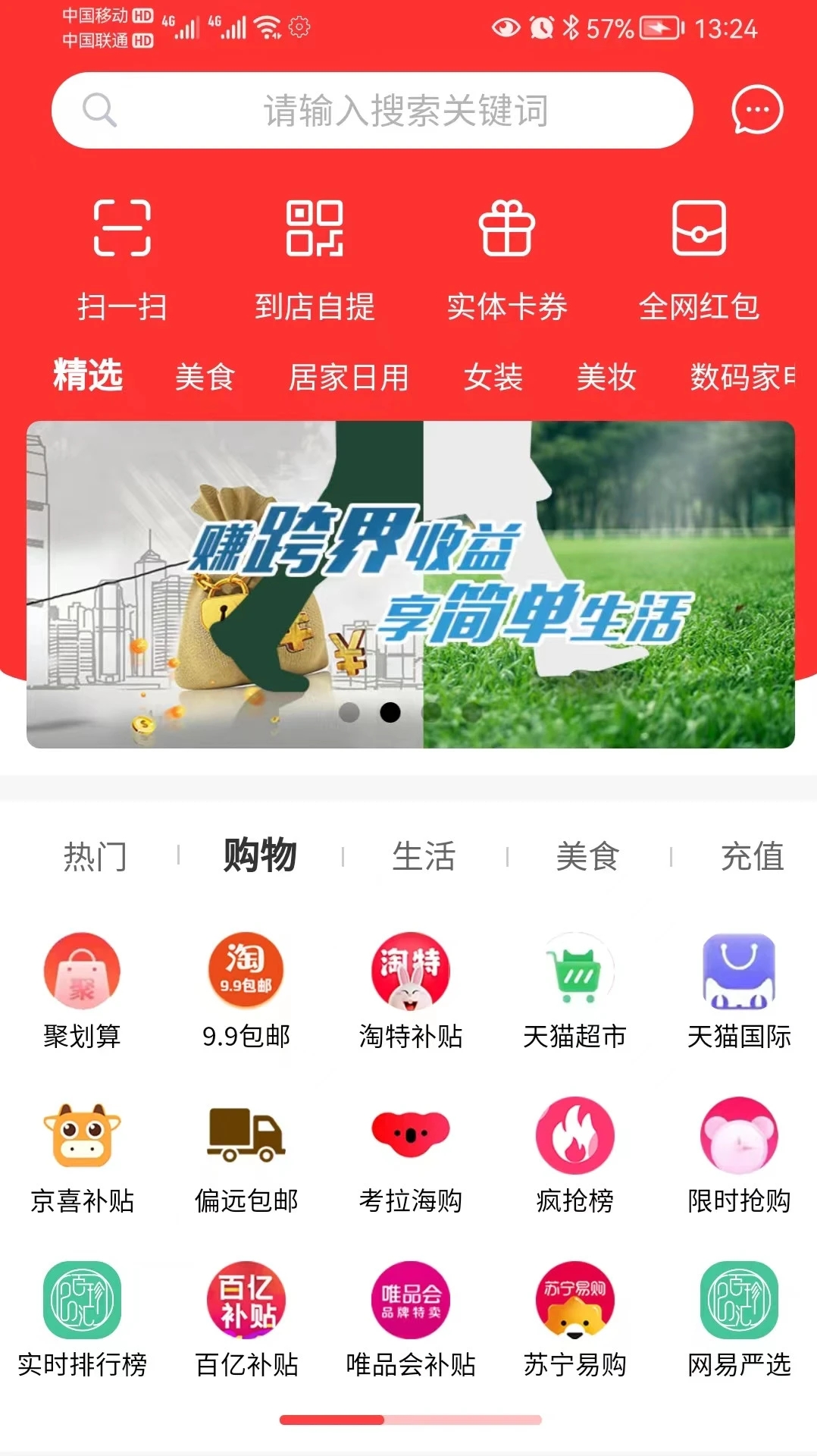Open the message chat bubble icon
Screen dimensions: 817x1456
pyautogui.click(x=756, y=109)
